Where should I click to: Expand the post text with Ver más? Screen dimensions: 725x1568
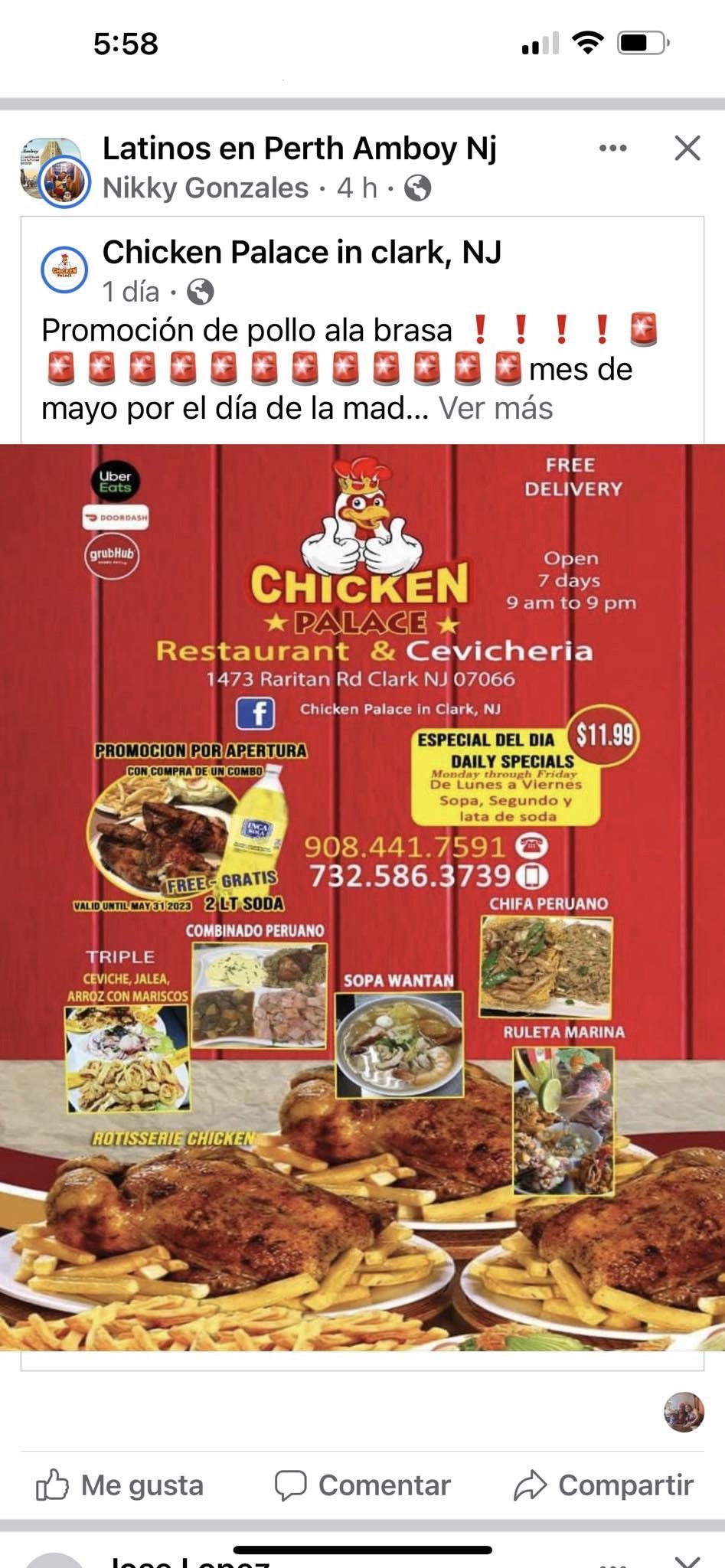pyautogui.click(x=495, y=408)
